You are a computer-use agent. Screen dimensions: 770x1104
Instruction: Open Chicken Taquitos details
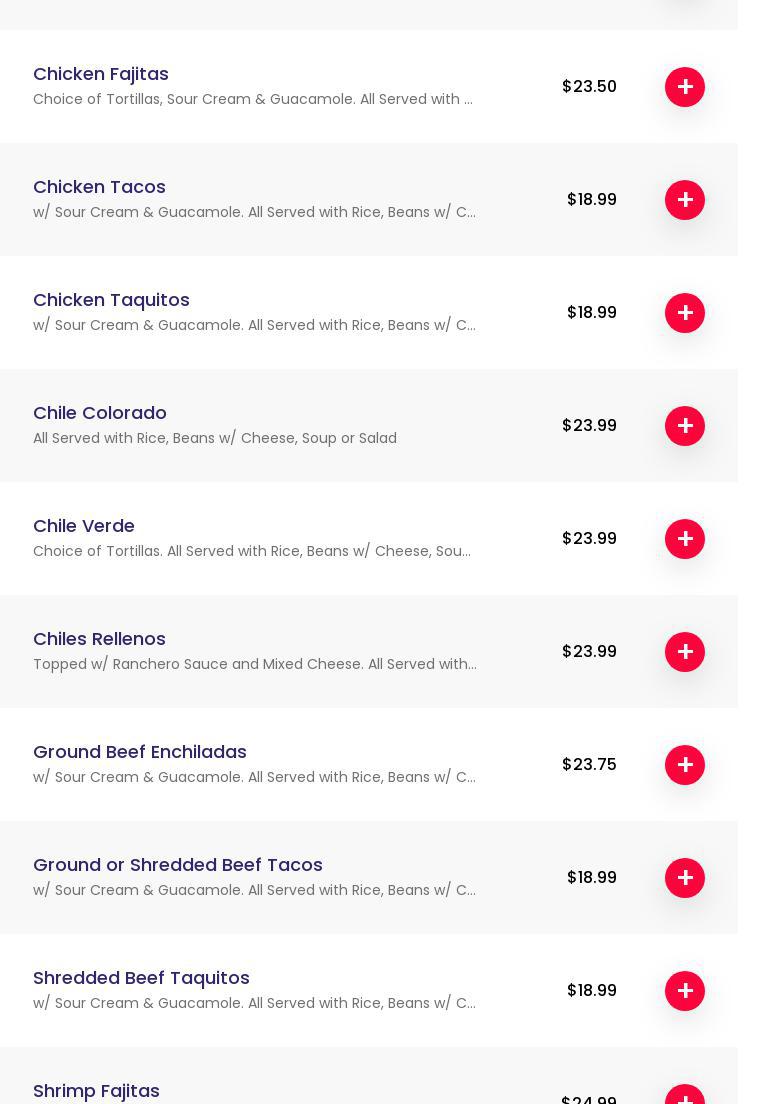[111, 300]
